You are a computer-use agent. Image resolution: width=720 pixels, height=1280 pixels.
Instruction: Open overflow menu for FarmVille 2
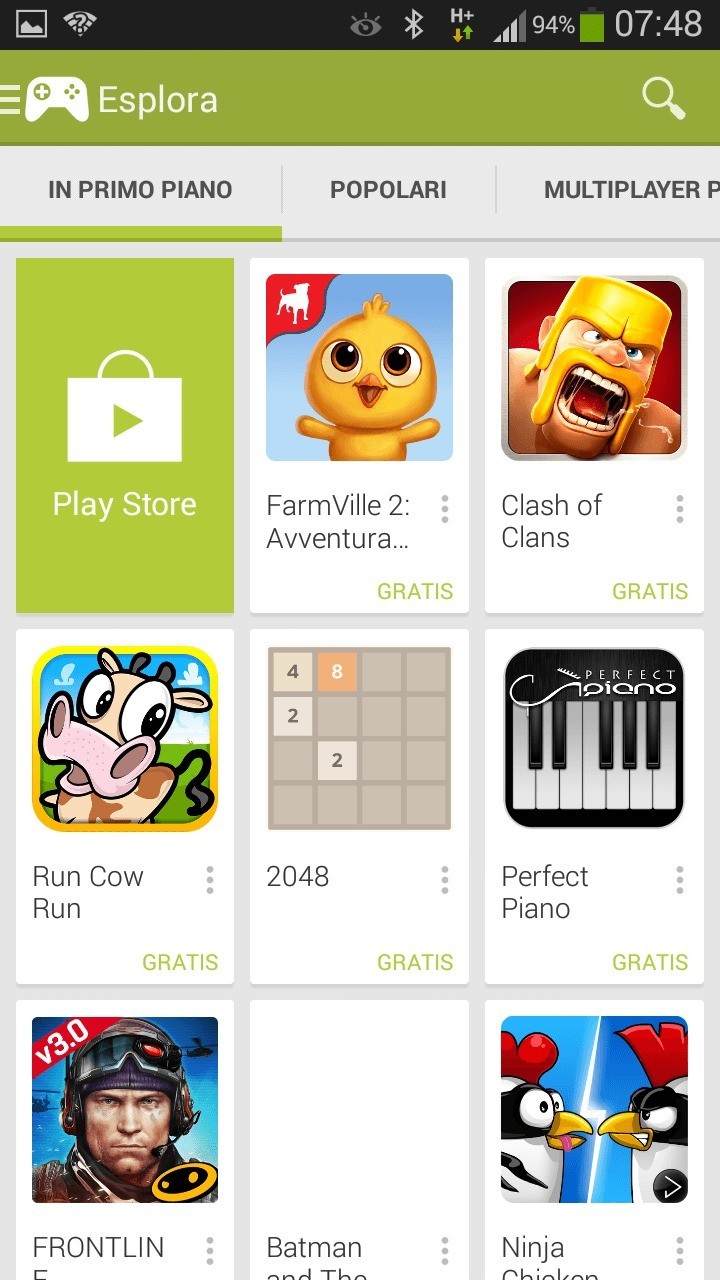point(444,509)
